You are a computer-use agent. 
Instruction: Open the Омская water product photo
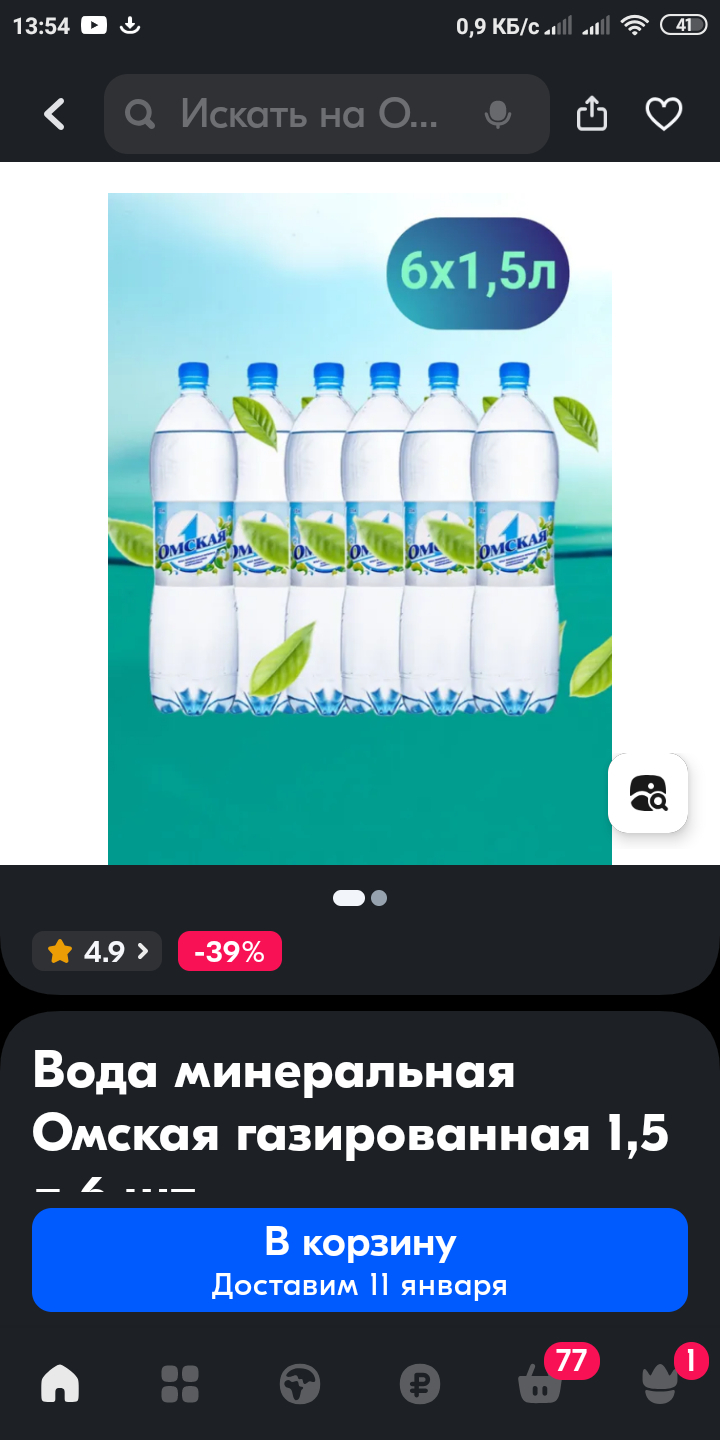360,530
